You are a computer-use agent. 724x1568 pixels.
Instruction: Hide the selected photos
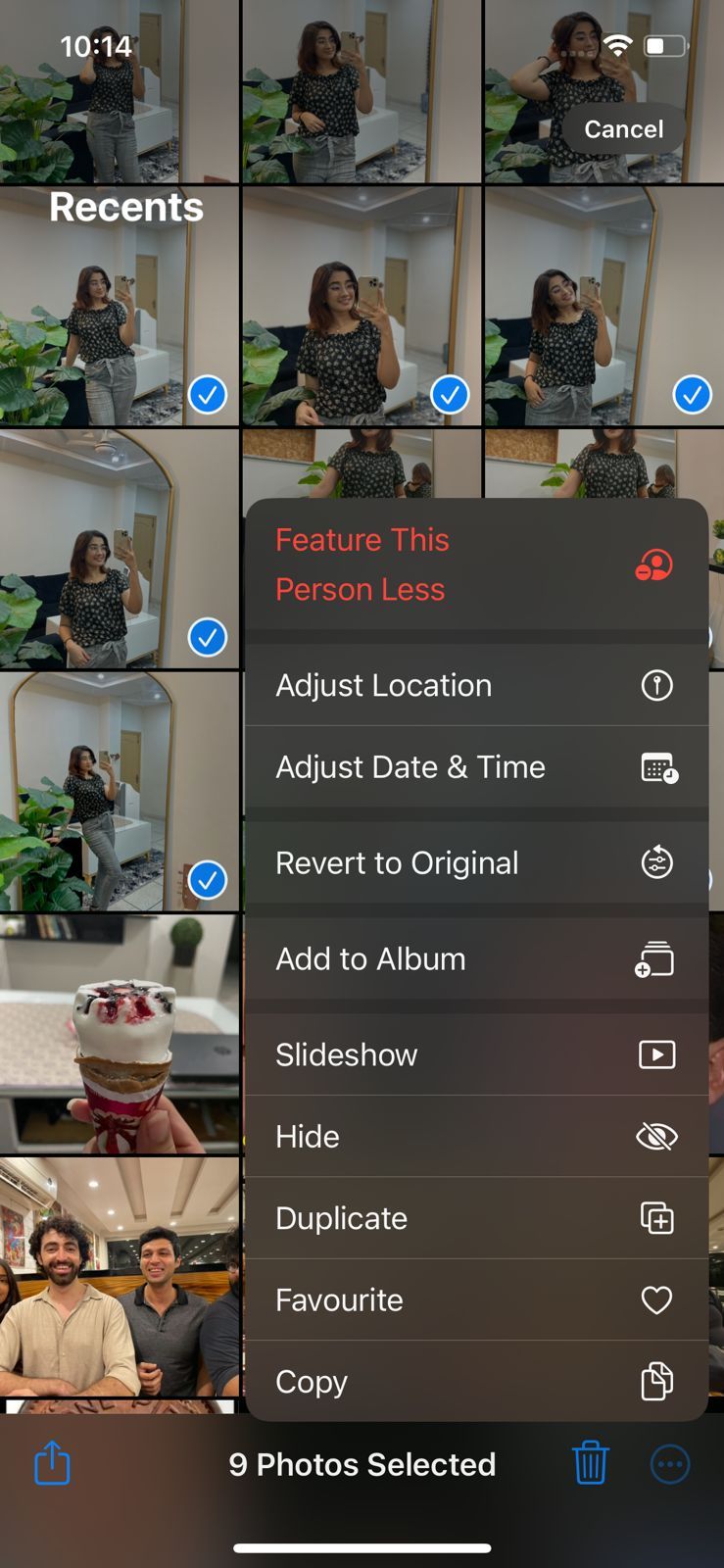(x=476, y=1137)
